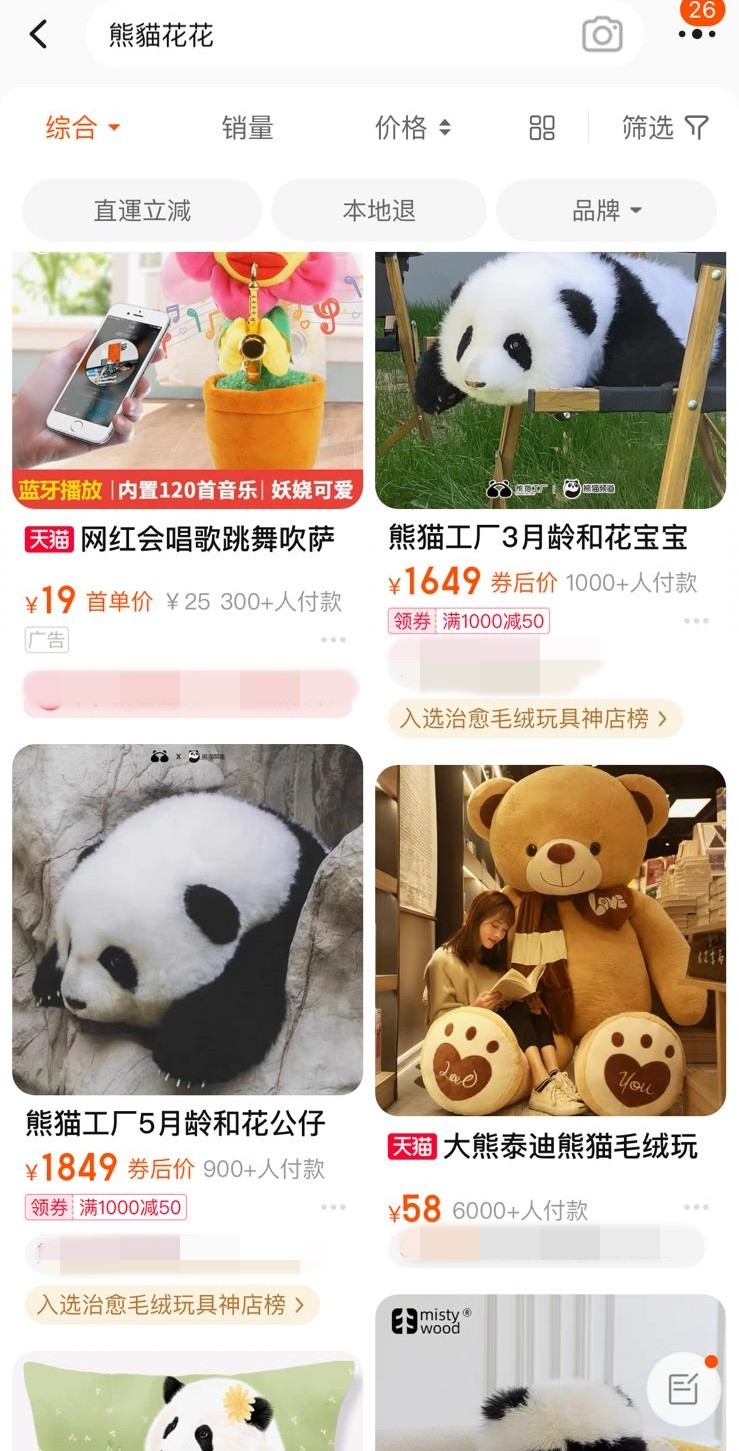This screenshot has height=1451, width=739.
Task: Expand the 品牌 brand dropdown
Action: tap(606, 211)
